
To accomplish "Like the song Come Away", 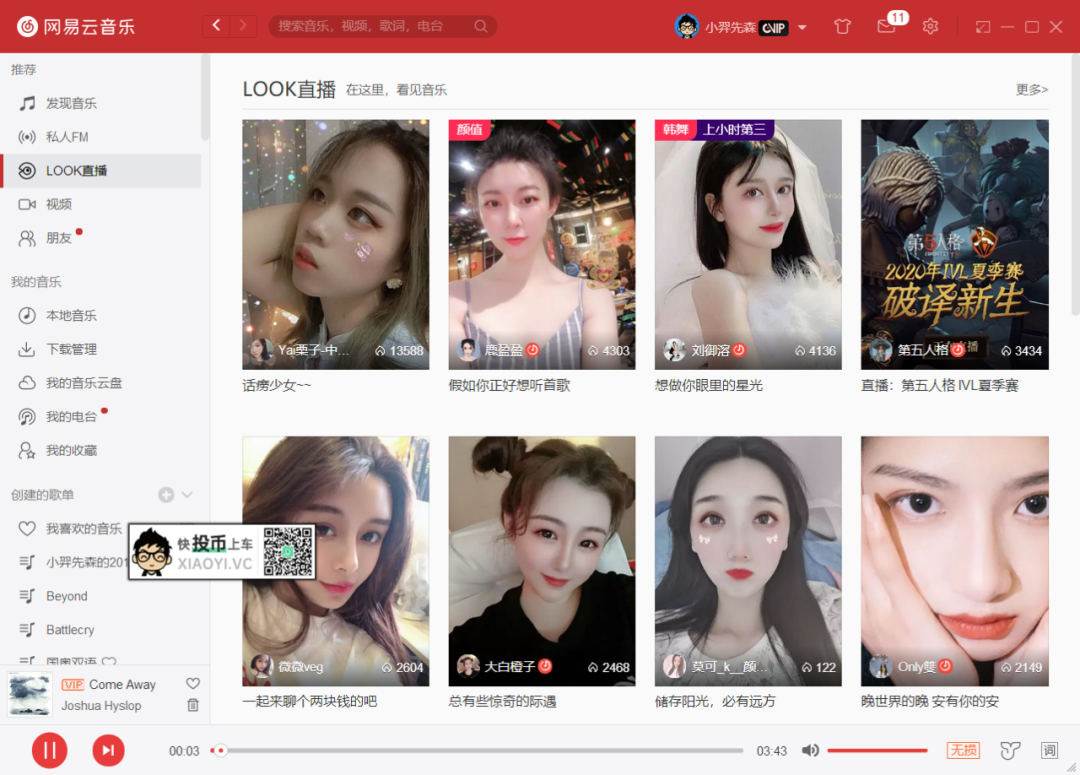I will click(x=193, y=684).
